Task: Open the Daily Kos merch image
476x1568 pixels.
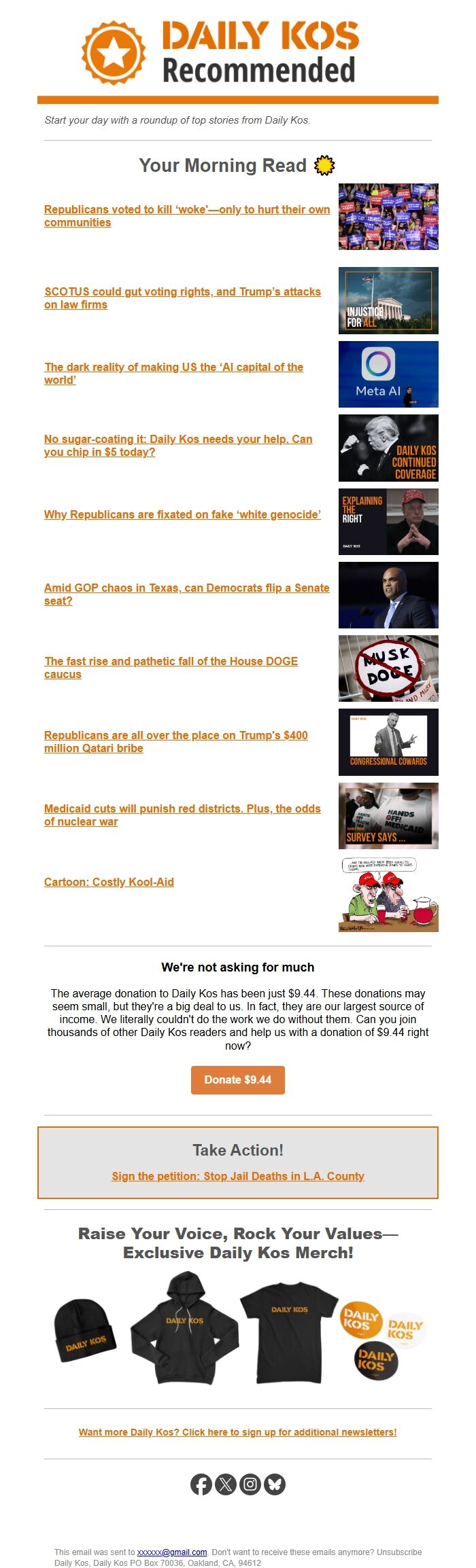Action: pos(238,1330)
